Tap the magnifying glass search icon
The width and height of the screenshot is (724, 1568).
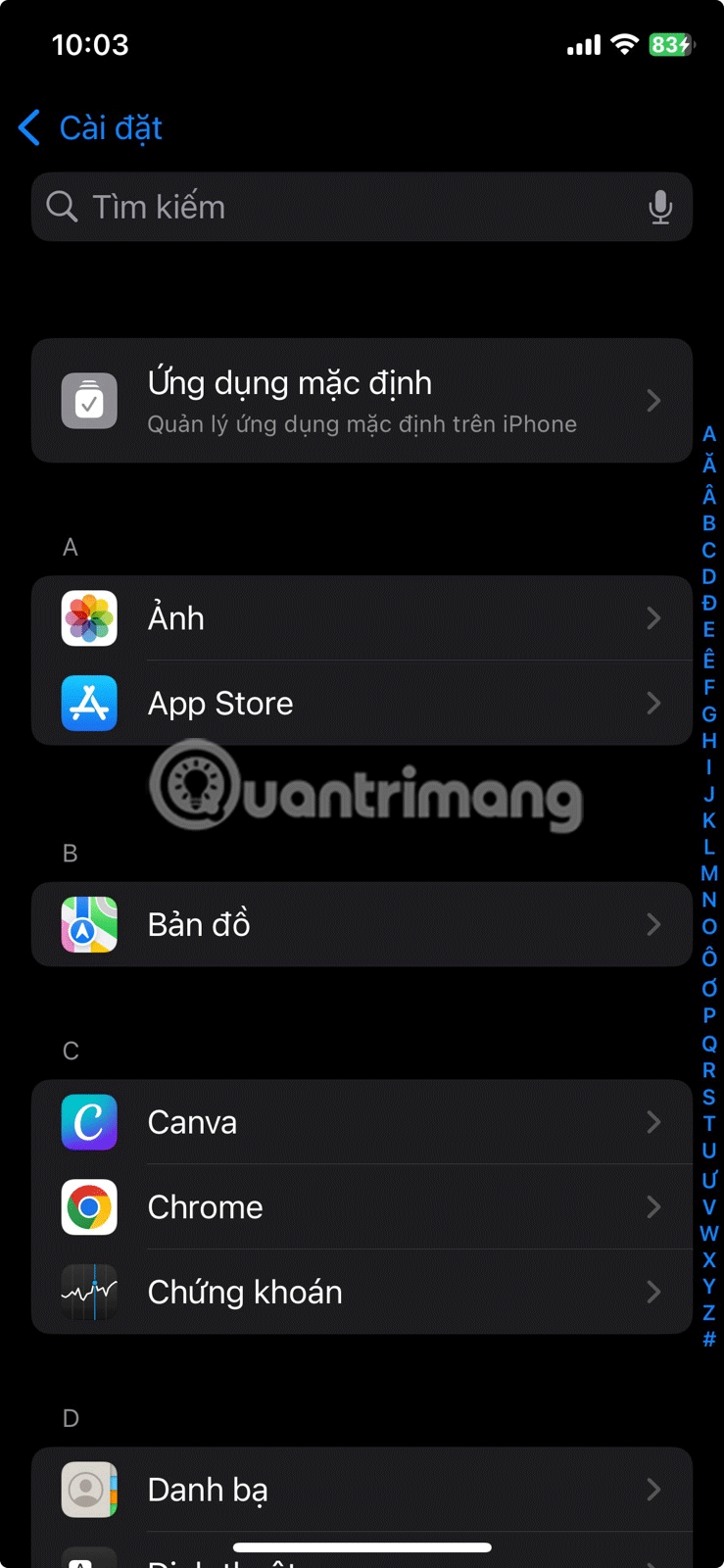click(62, 207)
